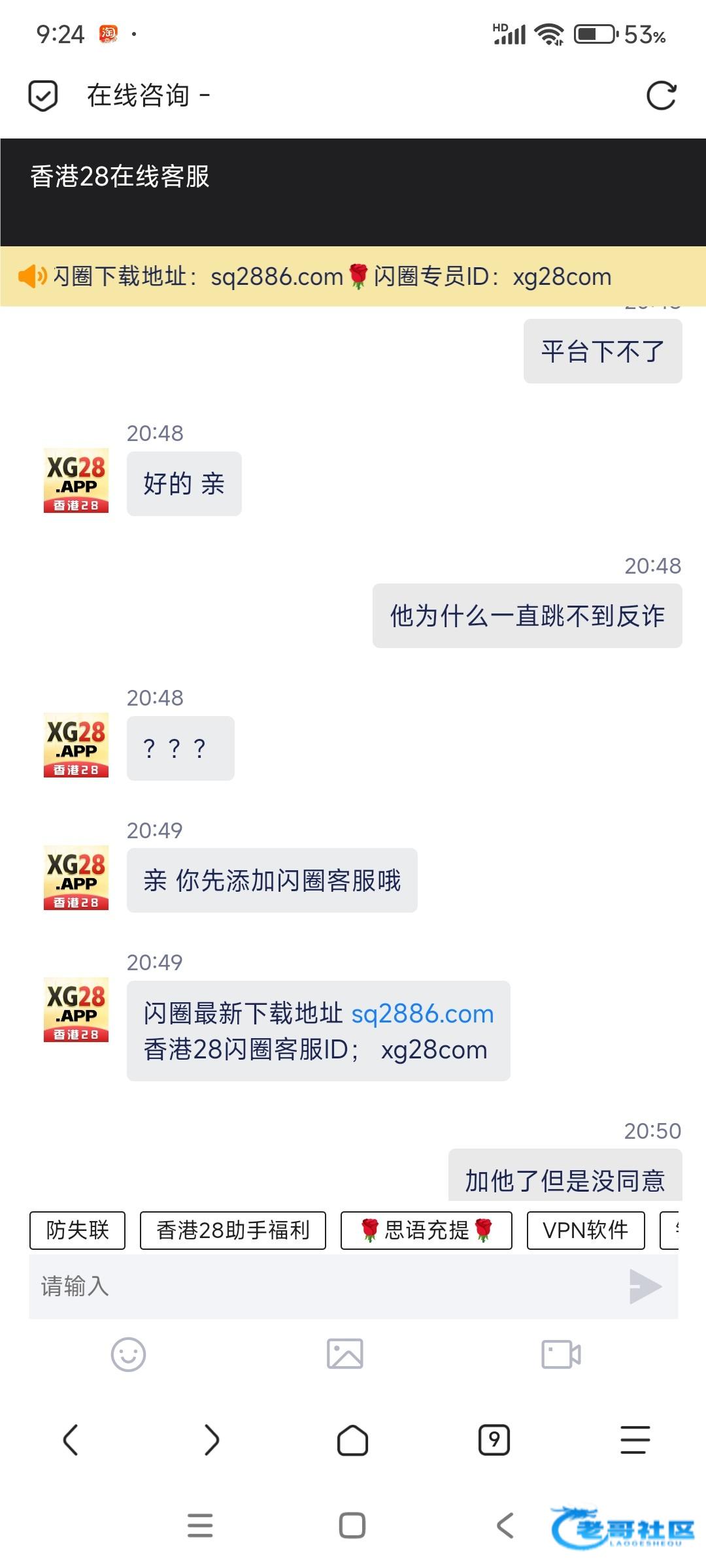Open the emoji picker
Image resolution: width=706 pixels, height=1568 pixels.
pyautogui.click(x=128, y=1354)
